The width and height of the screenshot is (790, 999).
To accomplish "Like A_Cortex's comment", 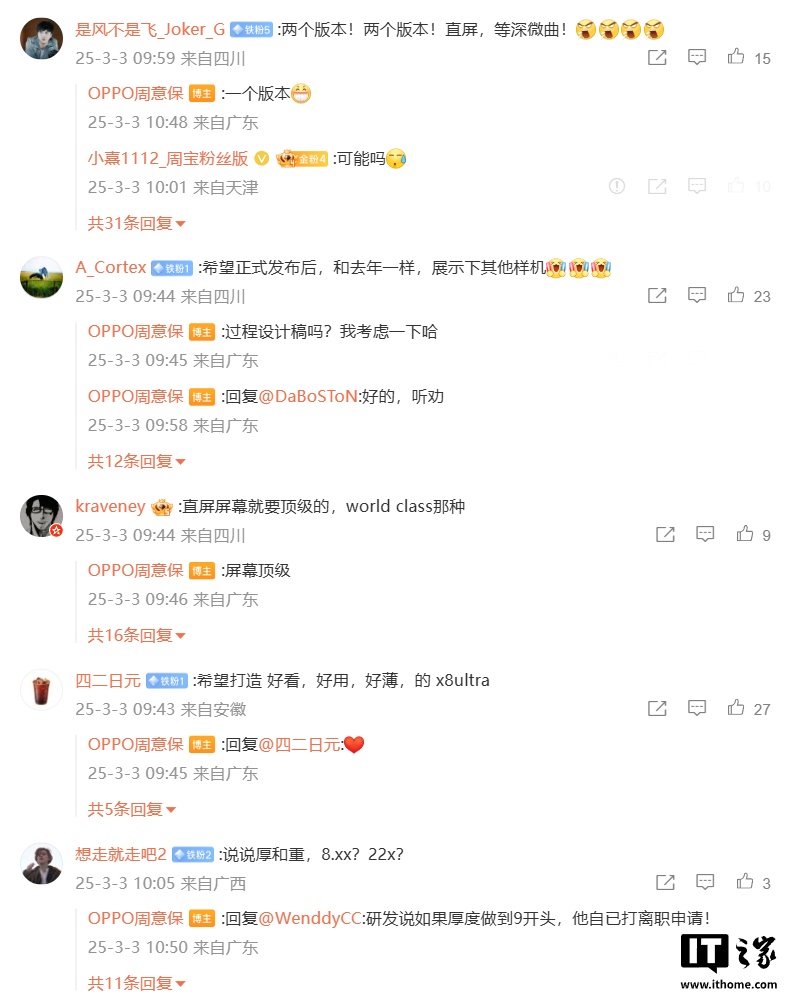I will pos(737,295).
